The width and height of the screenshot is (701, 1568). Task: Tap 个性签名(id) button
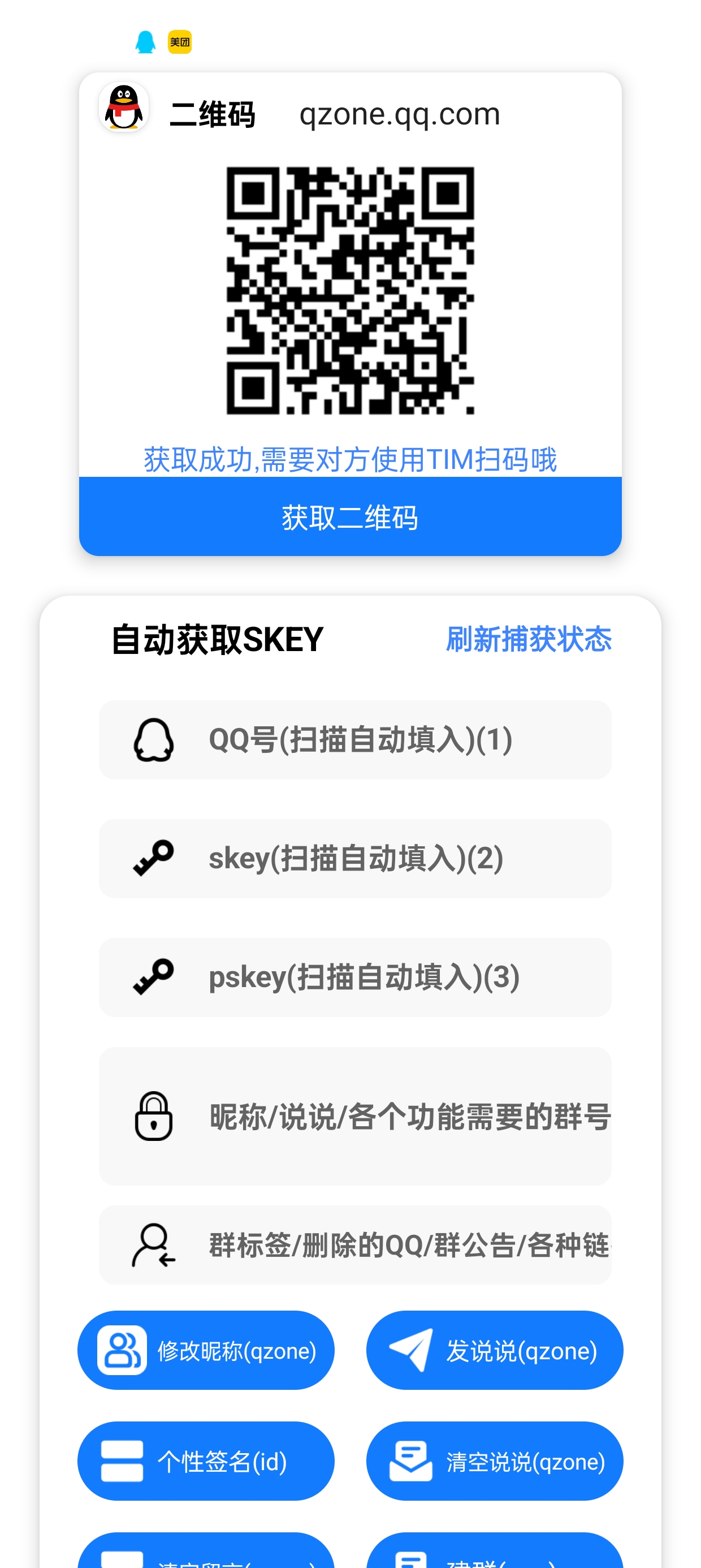tap(206, 1461)
